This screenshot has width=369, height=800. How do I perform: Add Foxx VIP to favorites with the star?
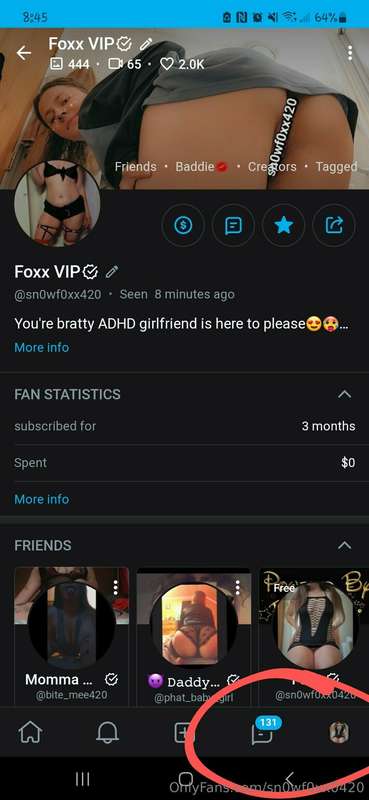(x=284, y=226)
